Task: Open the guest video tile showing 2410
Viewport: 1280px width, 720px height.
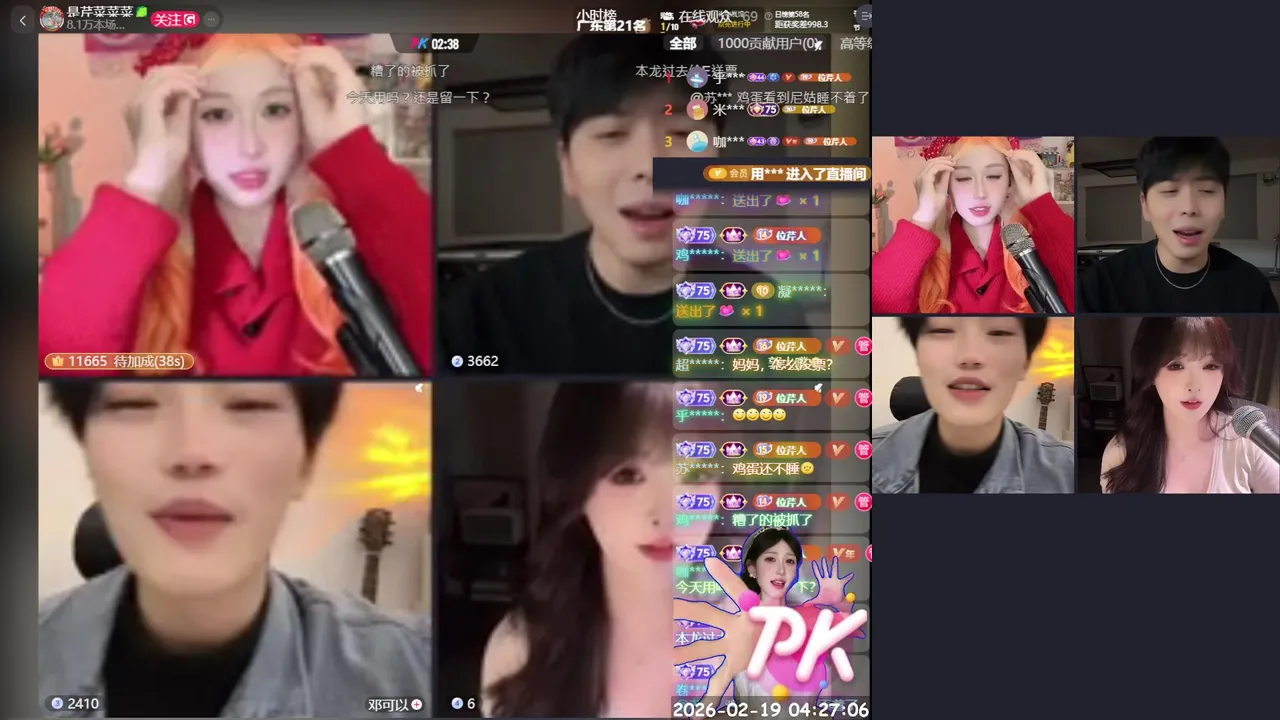Action: [235, 540]
